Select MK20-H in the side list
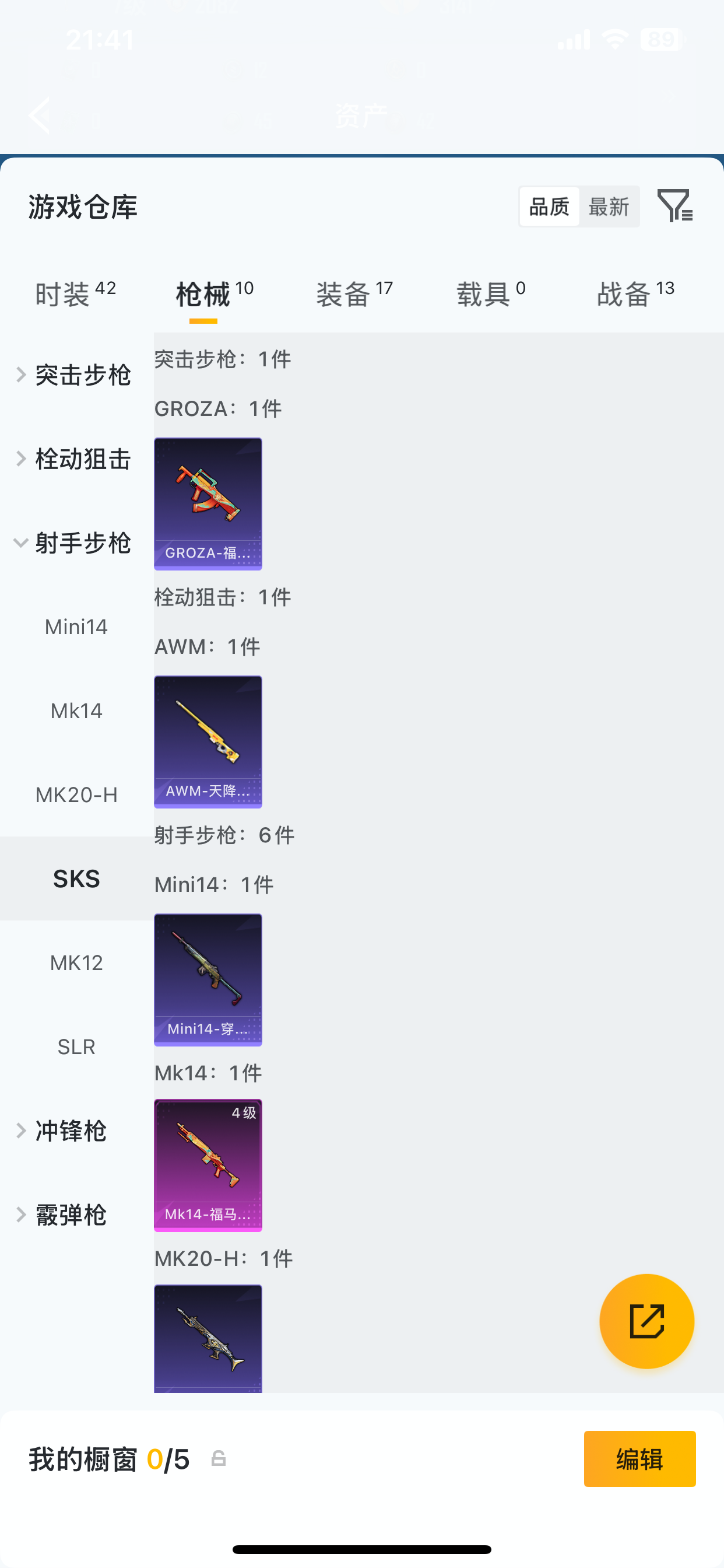 click(76, 795)
